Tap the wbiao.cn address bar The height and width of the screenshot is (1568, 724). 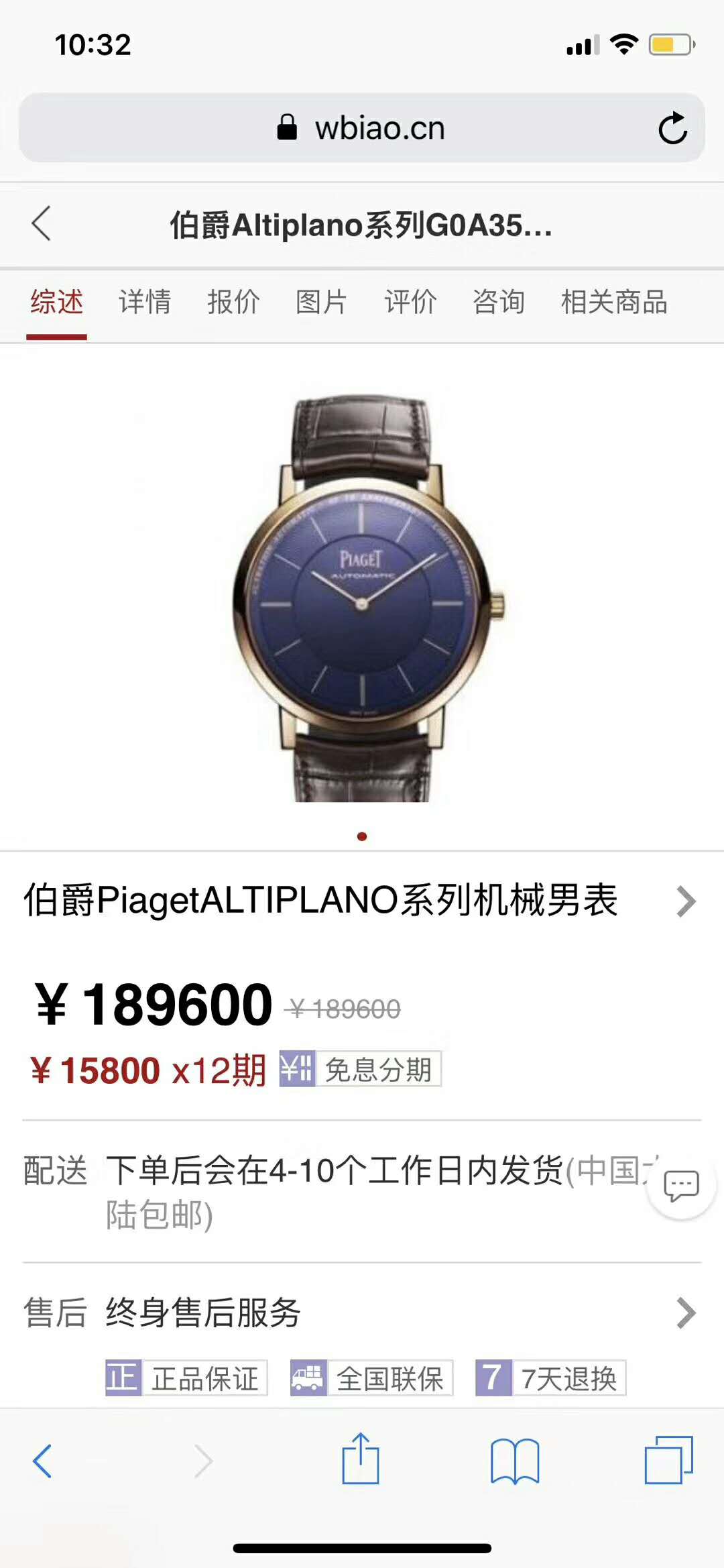coord(361,128)
